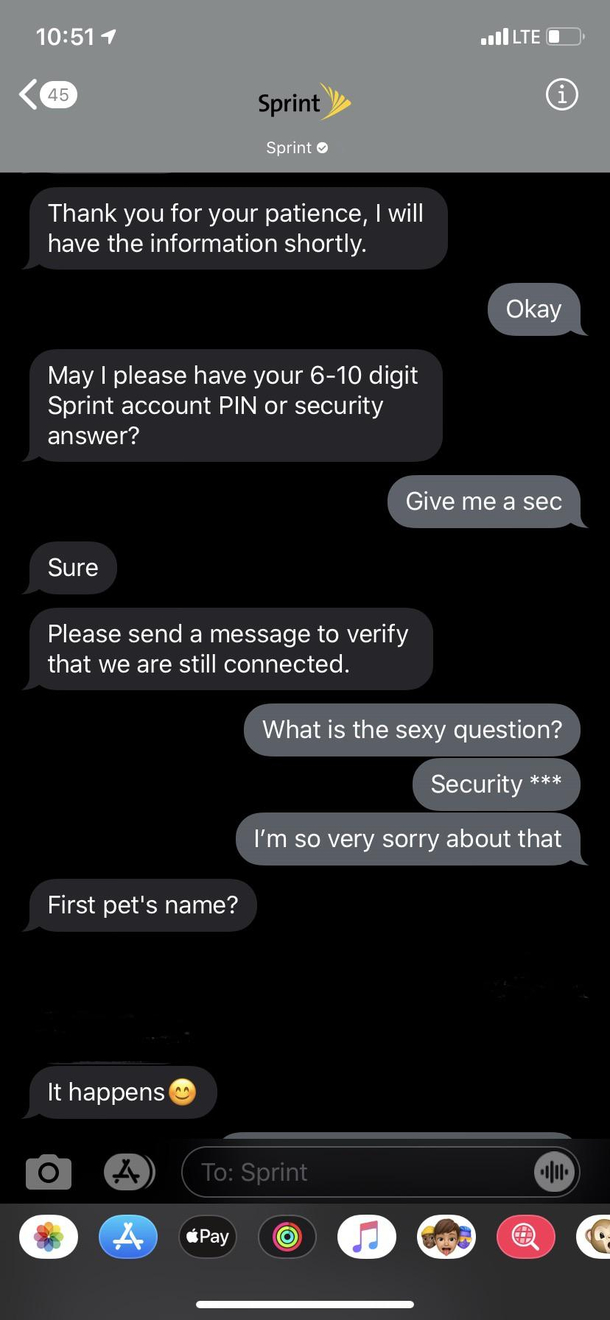Open the Animoji monkey app
The width and height of the screenshot is (610, 1320).
[596, 1237]
